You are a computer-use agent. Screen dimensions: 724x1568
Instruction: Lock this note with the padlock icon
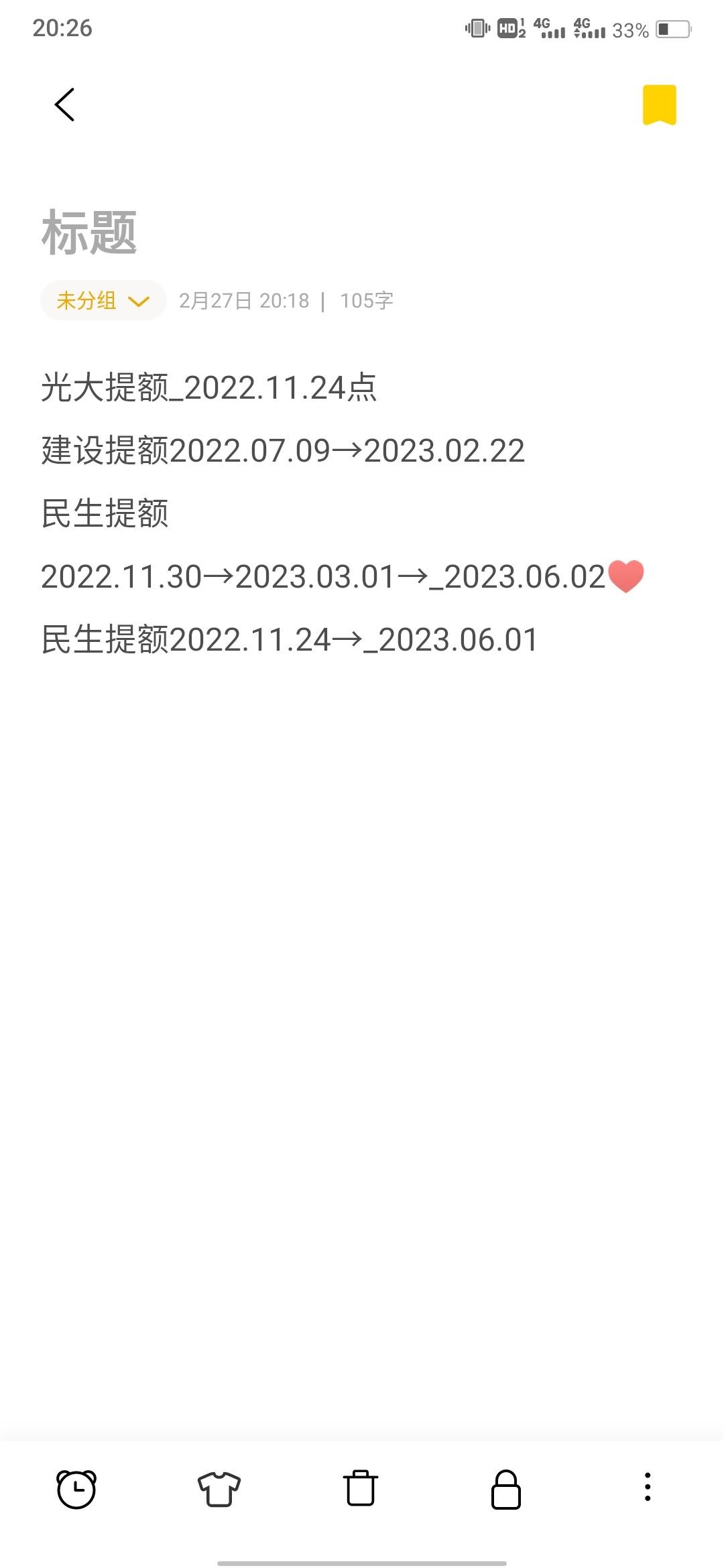(506, 1490)
